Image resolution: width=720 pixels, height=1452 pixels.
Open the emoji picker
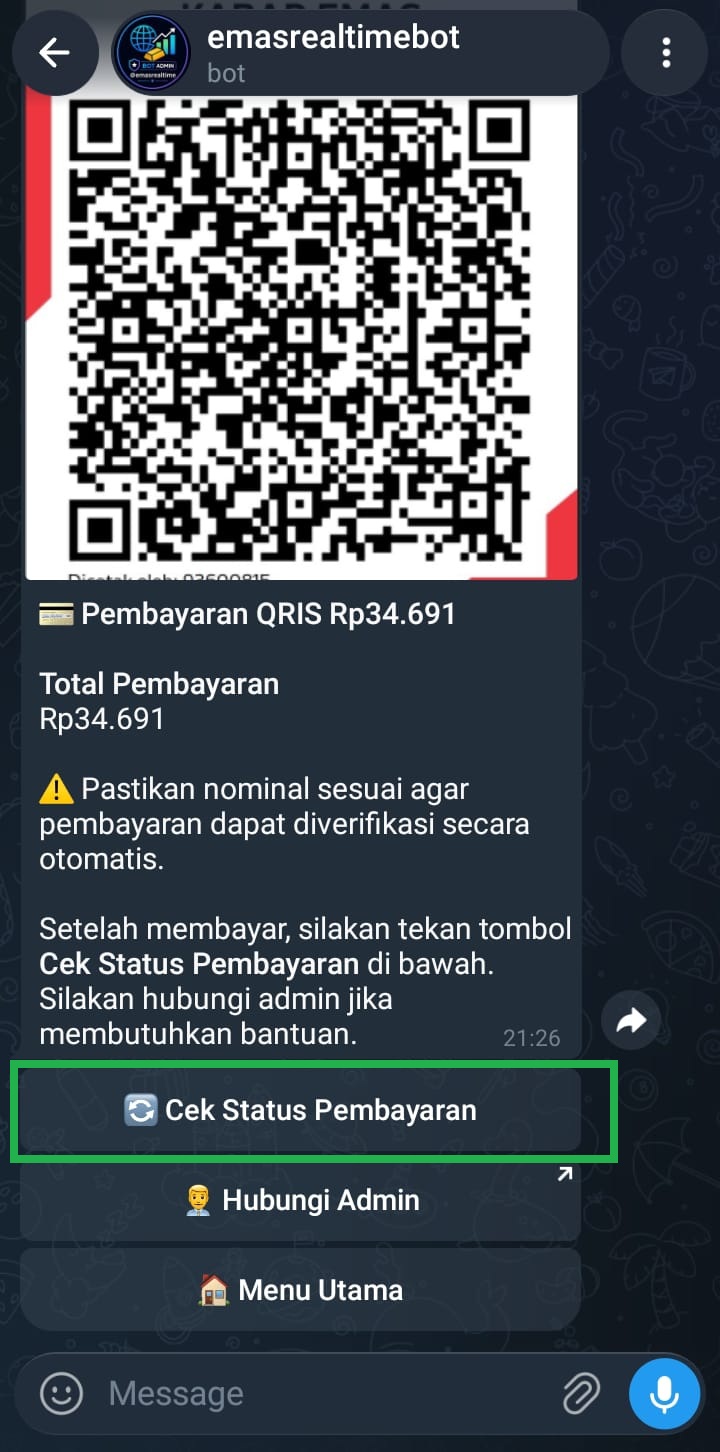point(60,1393)
